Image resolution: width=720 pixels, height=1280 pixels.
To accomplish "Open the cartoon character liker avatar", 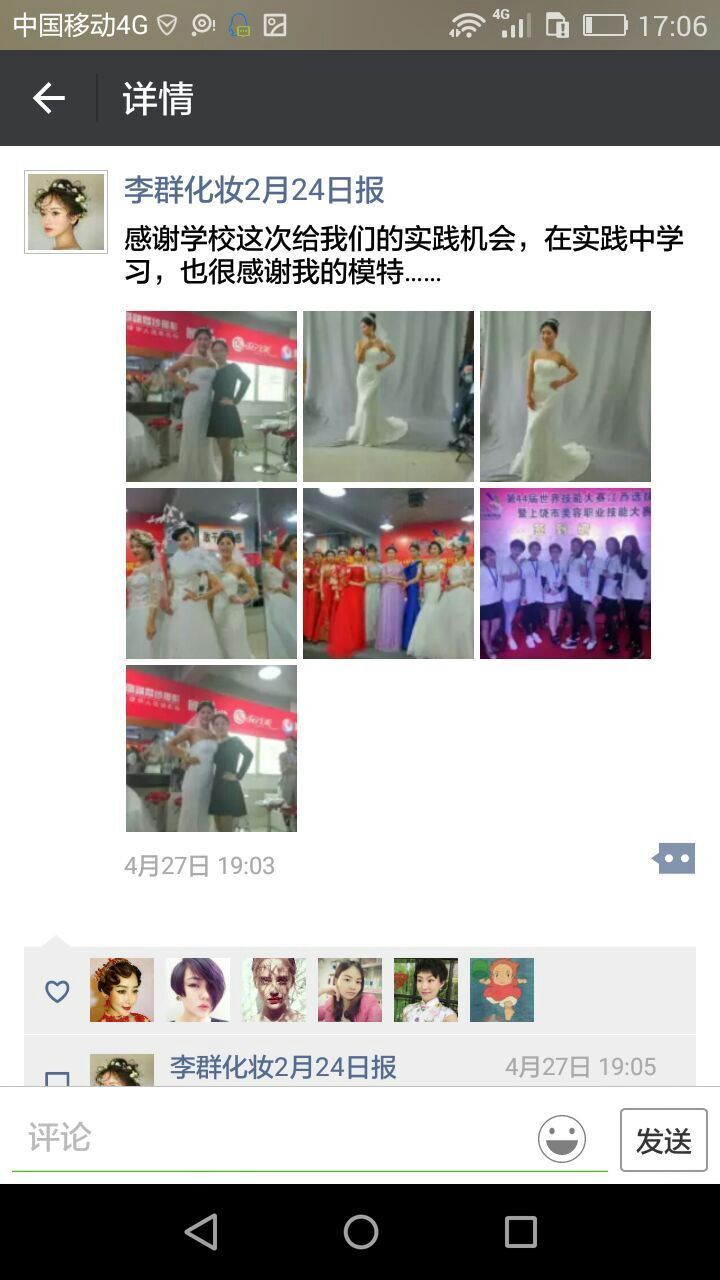I will click(502, 990).
